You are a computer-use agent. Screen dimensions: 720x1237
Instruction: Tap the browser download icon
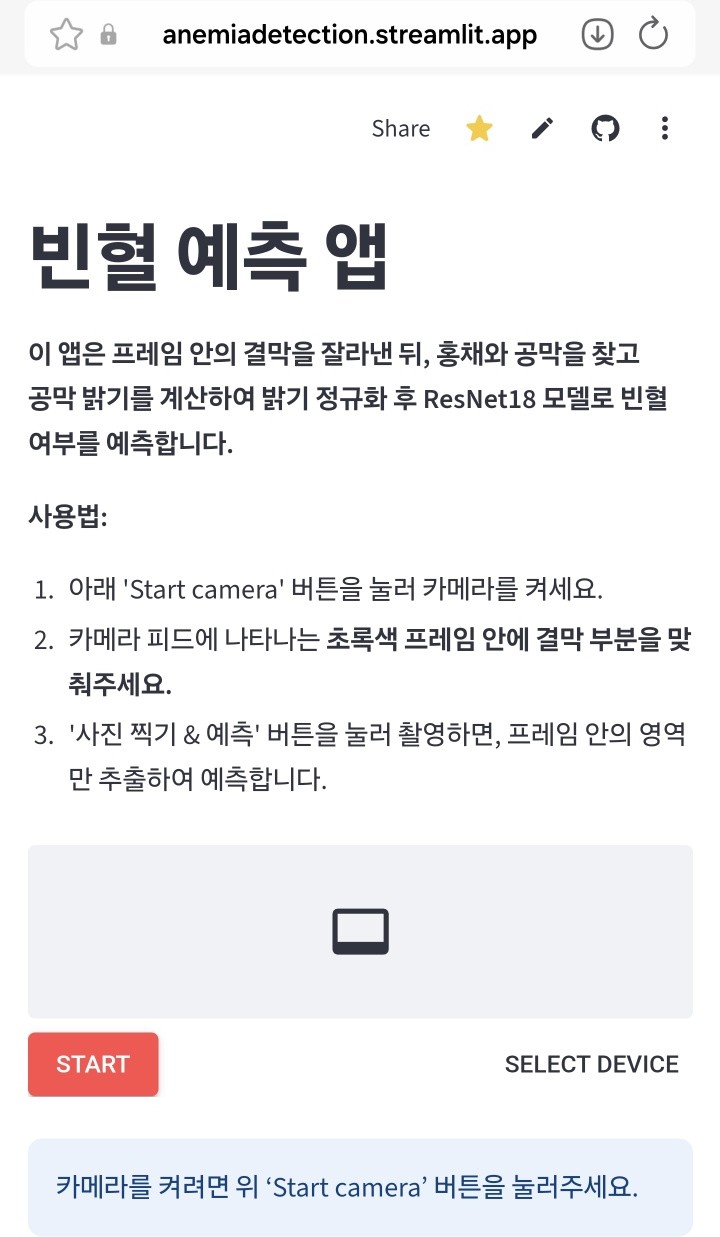point(597,35)
